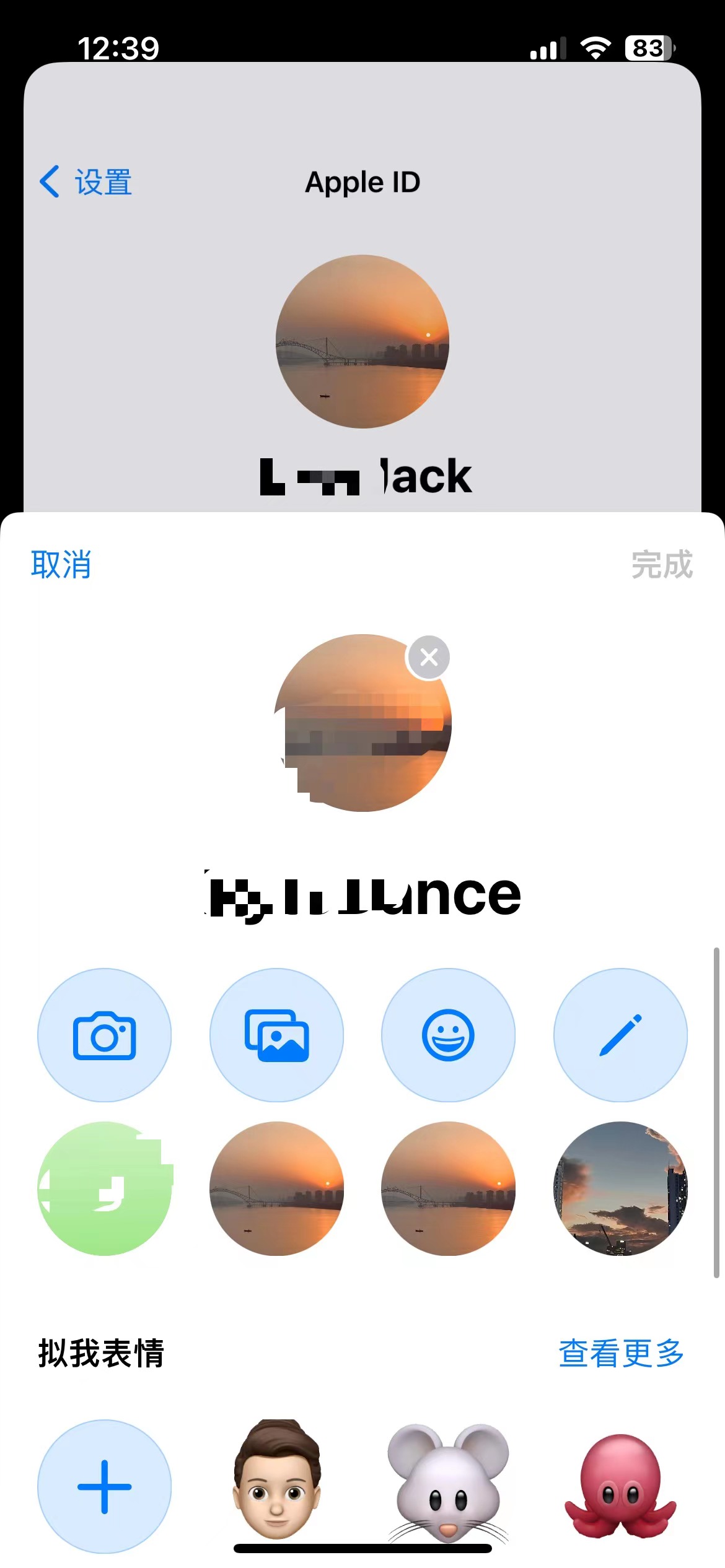725x1568 pixels.
Task: Open the camera to take a photo
Action: tap(104, 1035)
